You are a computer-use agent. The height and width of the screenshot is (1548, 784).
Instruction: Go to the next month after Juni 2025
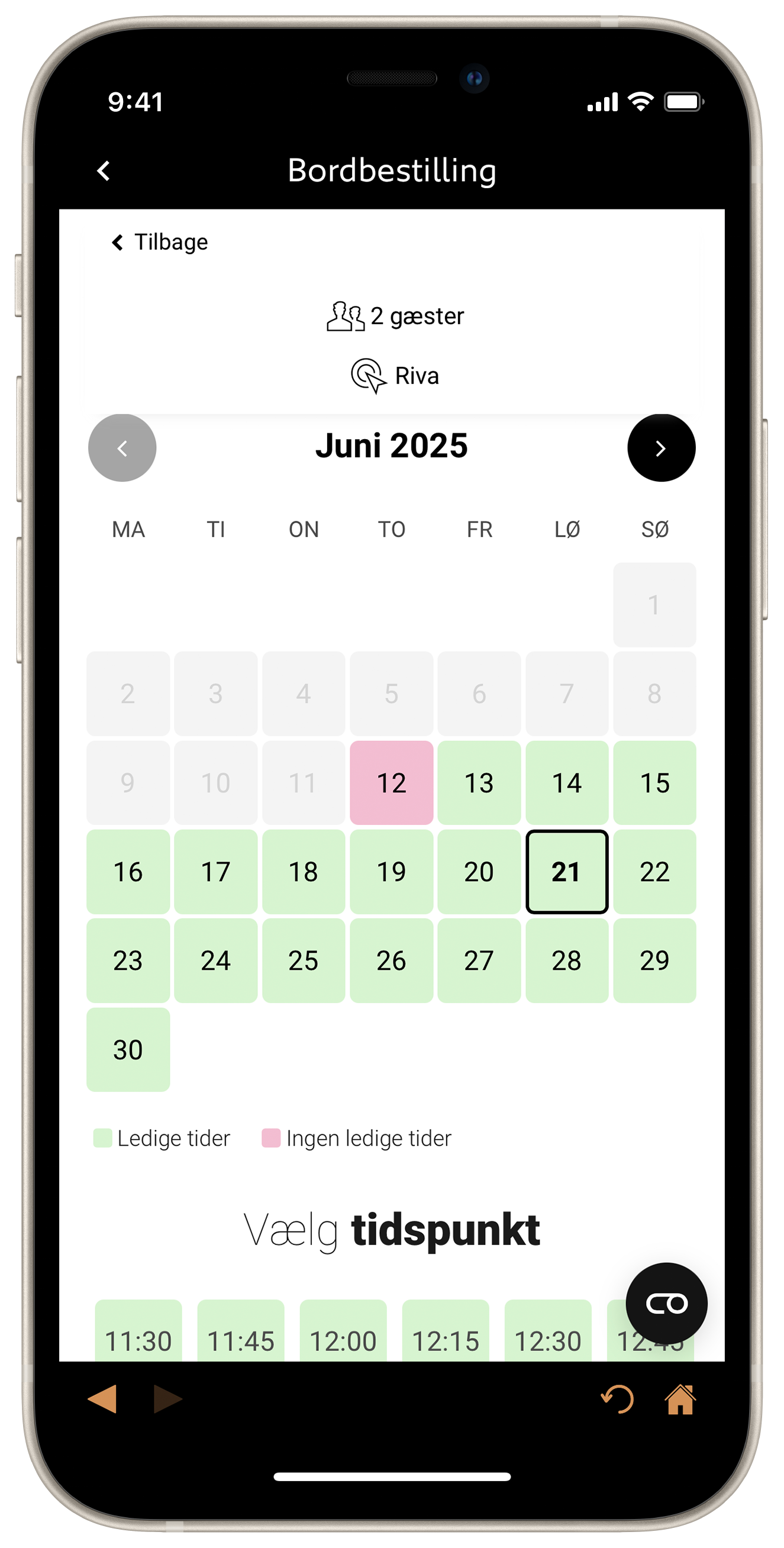coord(661,448)
